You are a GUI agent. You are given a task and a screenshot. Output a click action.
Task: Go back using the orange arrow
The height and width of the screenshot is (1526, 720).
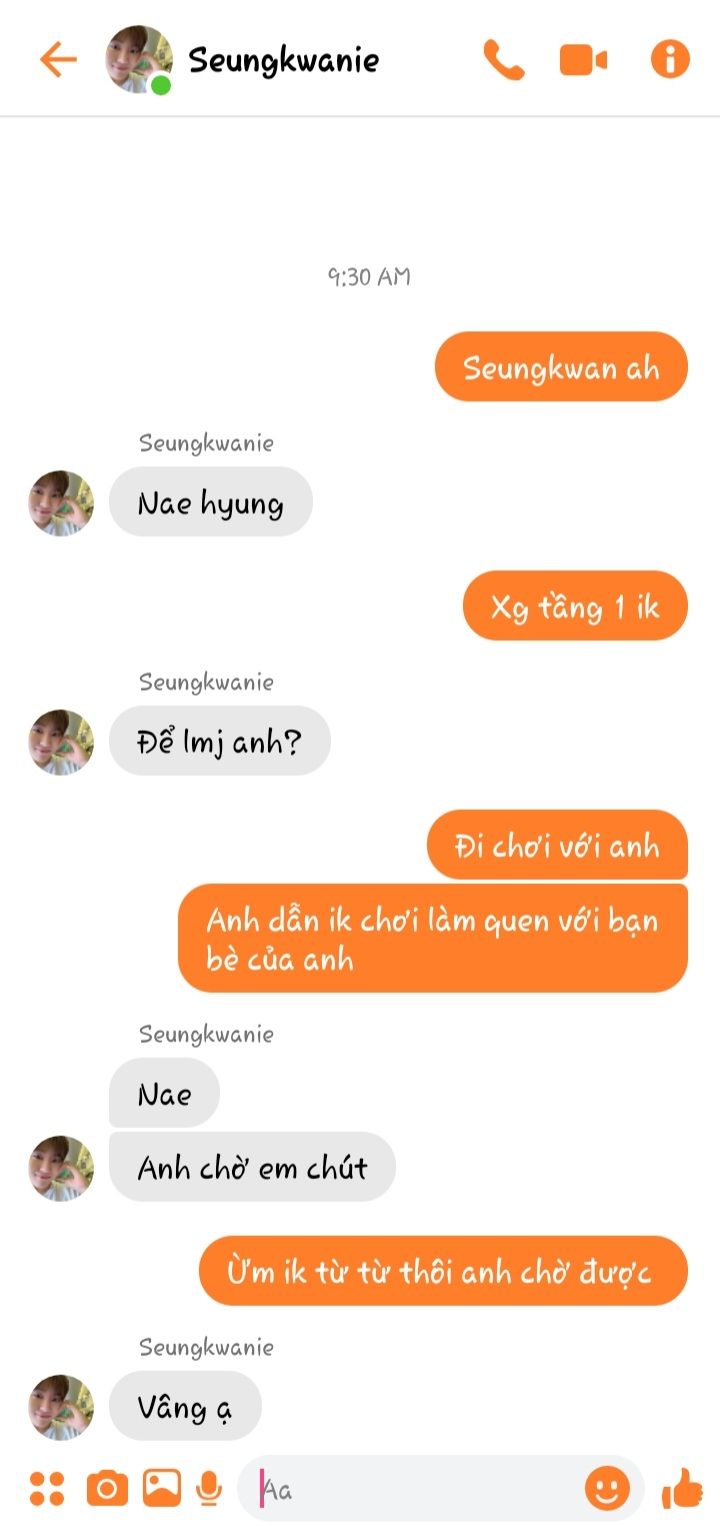click(x=58, y=60)
